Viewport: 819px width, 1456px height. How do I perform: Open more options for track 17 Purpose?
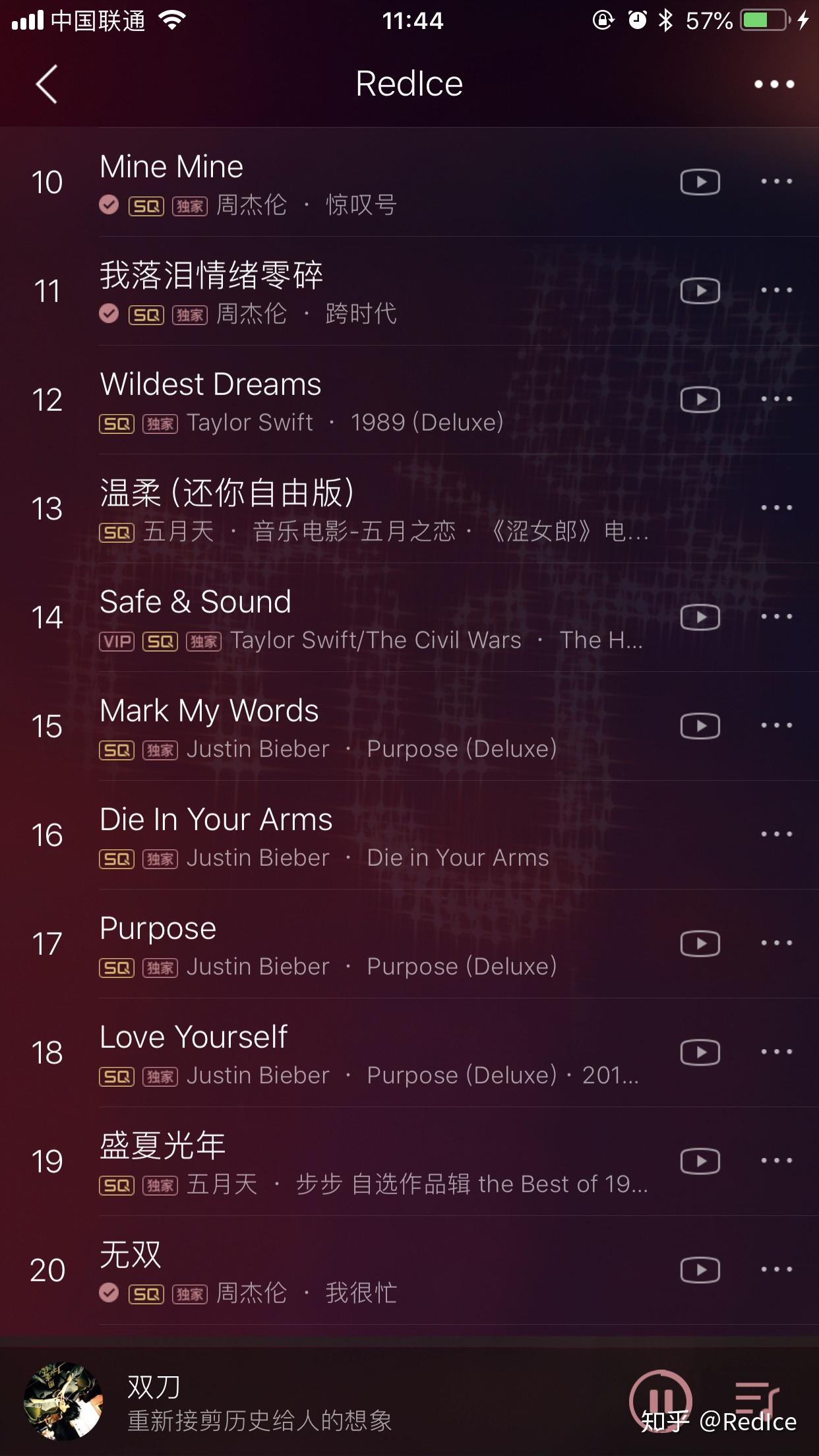tap(777, 944)
